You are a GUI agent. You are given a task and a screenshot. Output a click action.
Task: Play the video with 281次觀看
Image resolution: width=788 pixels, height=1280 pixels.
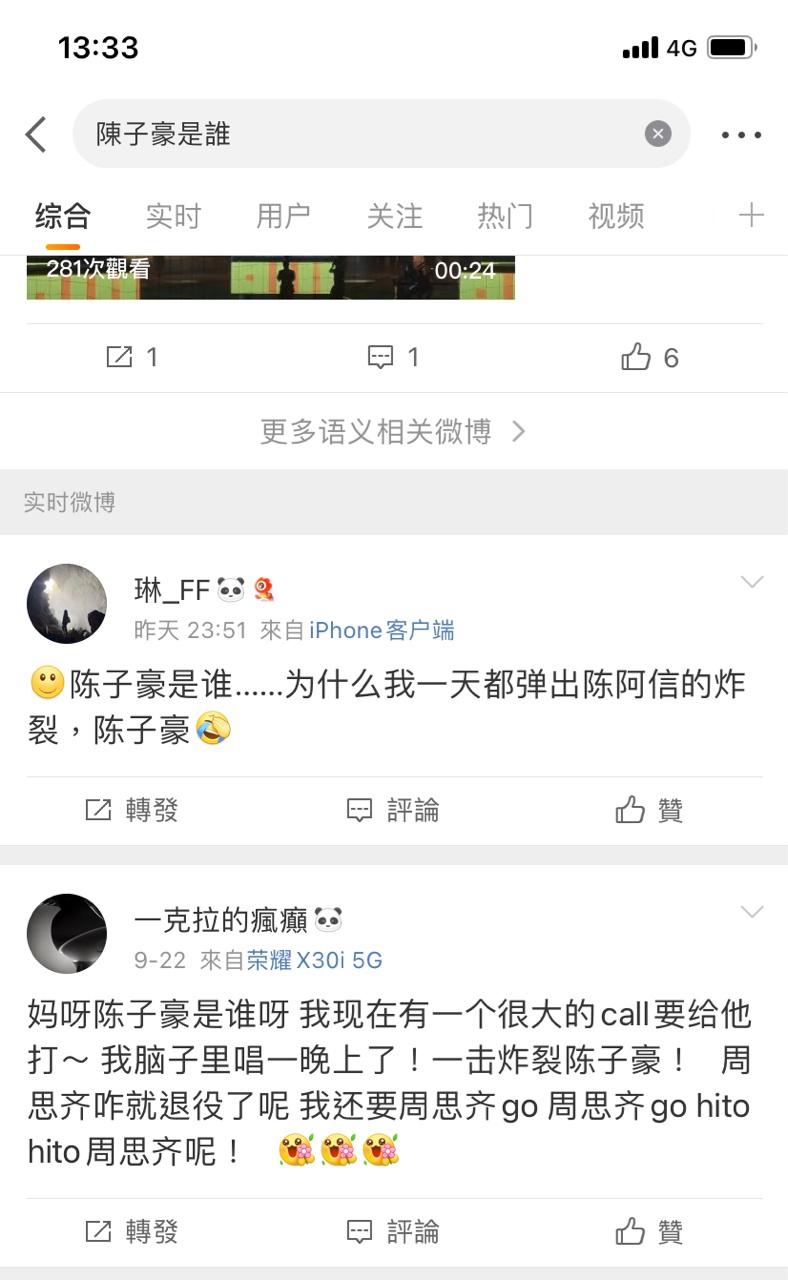(270, 277)
